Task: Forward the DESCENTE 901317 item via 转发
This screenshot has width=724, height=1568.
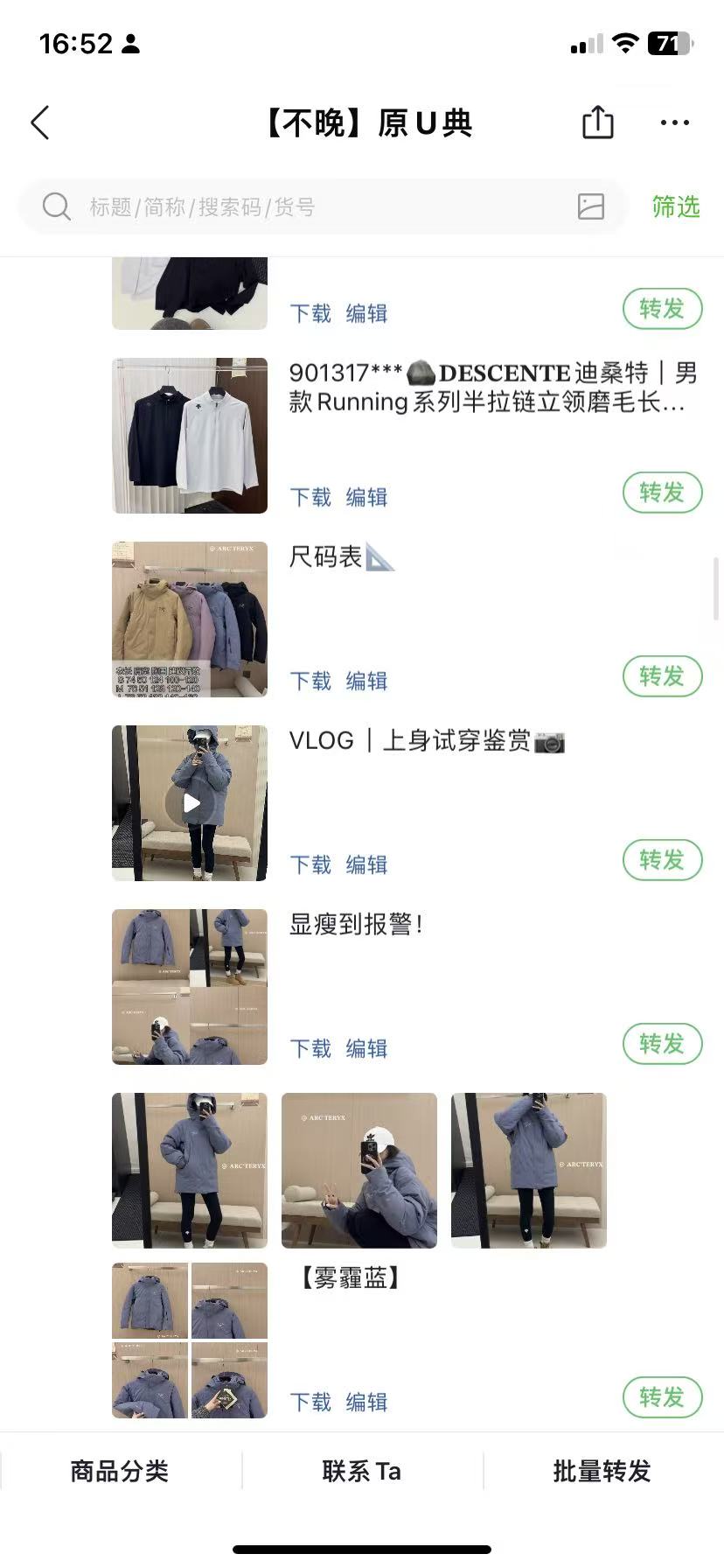Action: [x=662, y=493]
